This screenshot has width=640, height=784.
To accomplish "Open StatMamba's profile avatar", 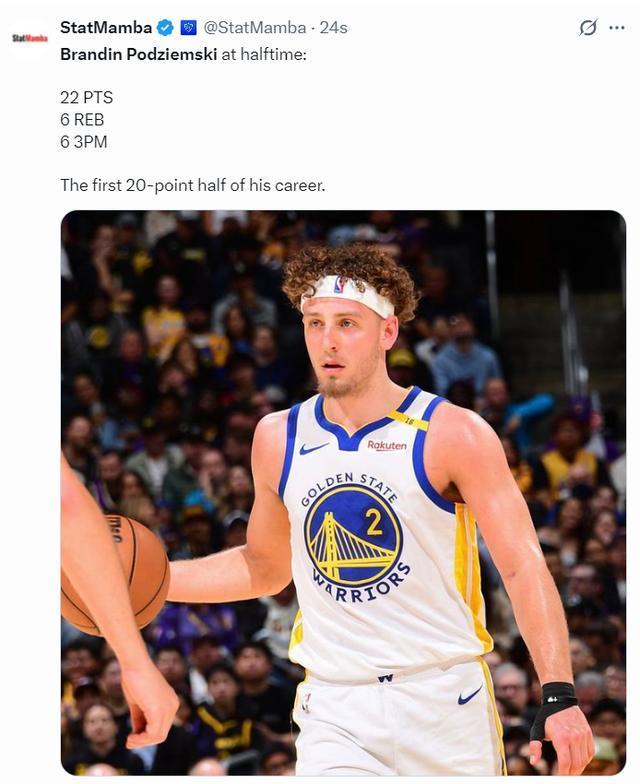I will point(30,38).
